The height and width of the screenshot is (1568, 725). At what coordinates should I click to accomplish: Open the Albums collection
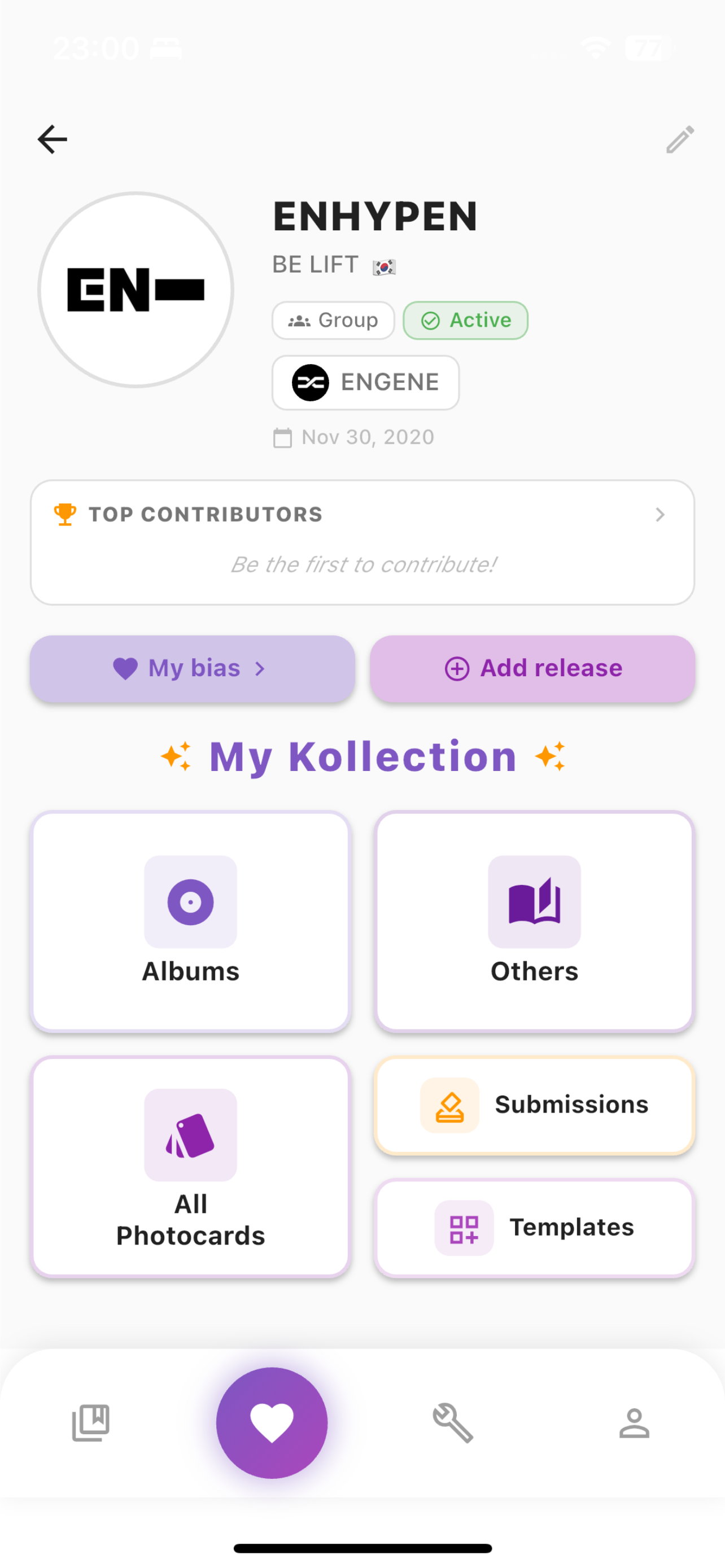[190, 922]
